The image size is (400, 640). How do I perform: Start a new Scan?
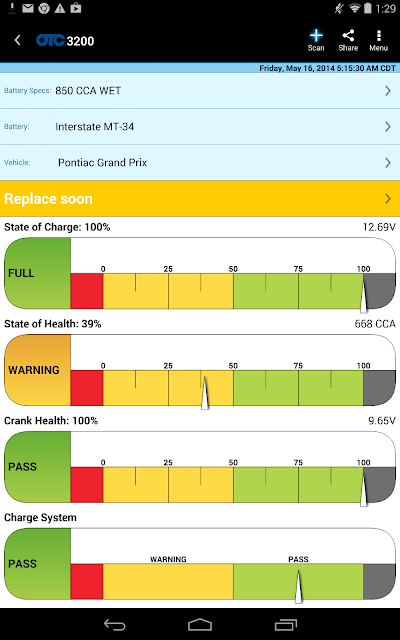(x=316, y=40)
